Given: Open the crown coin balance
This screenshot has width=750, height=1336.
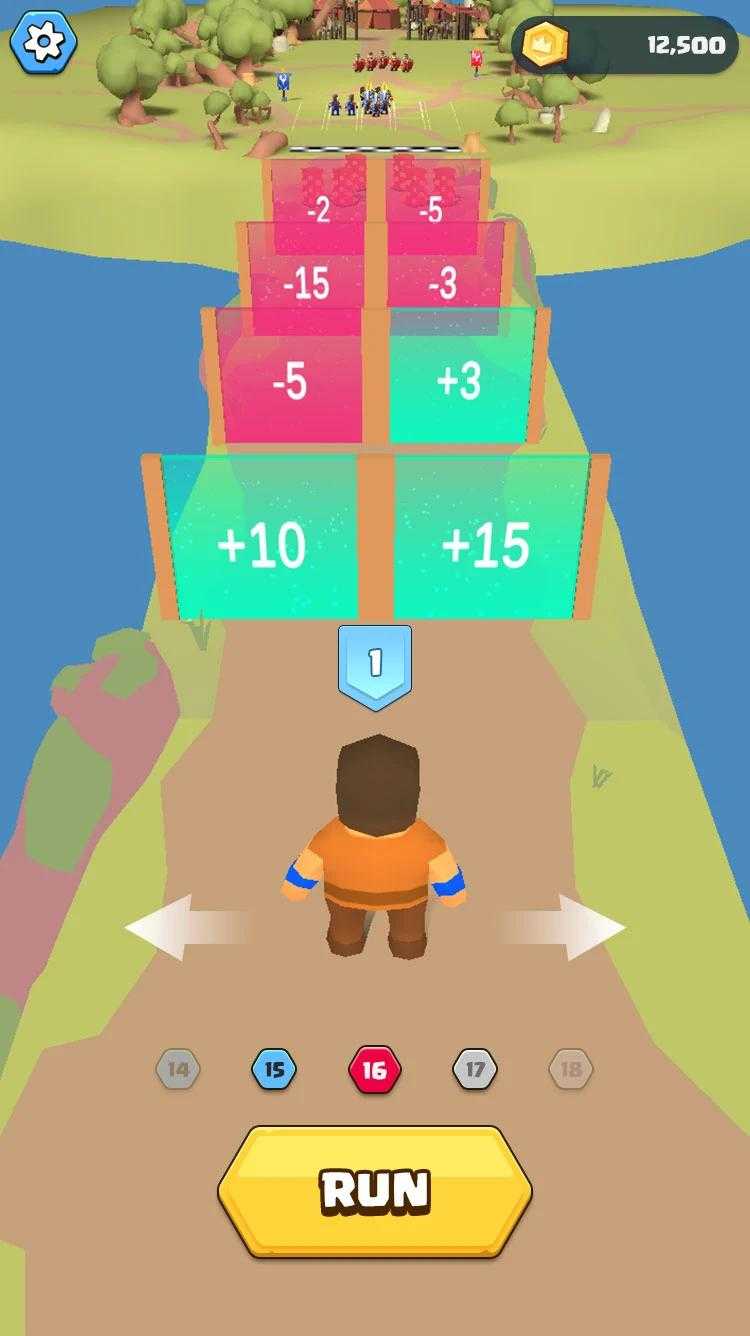Looking at the screenshot, I should 625,45.
